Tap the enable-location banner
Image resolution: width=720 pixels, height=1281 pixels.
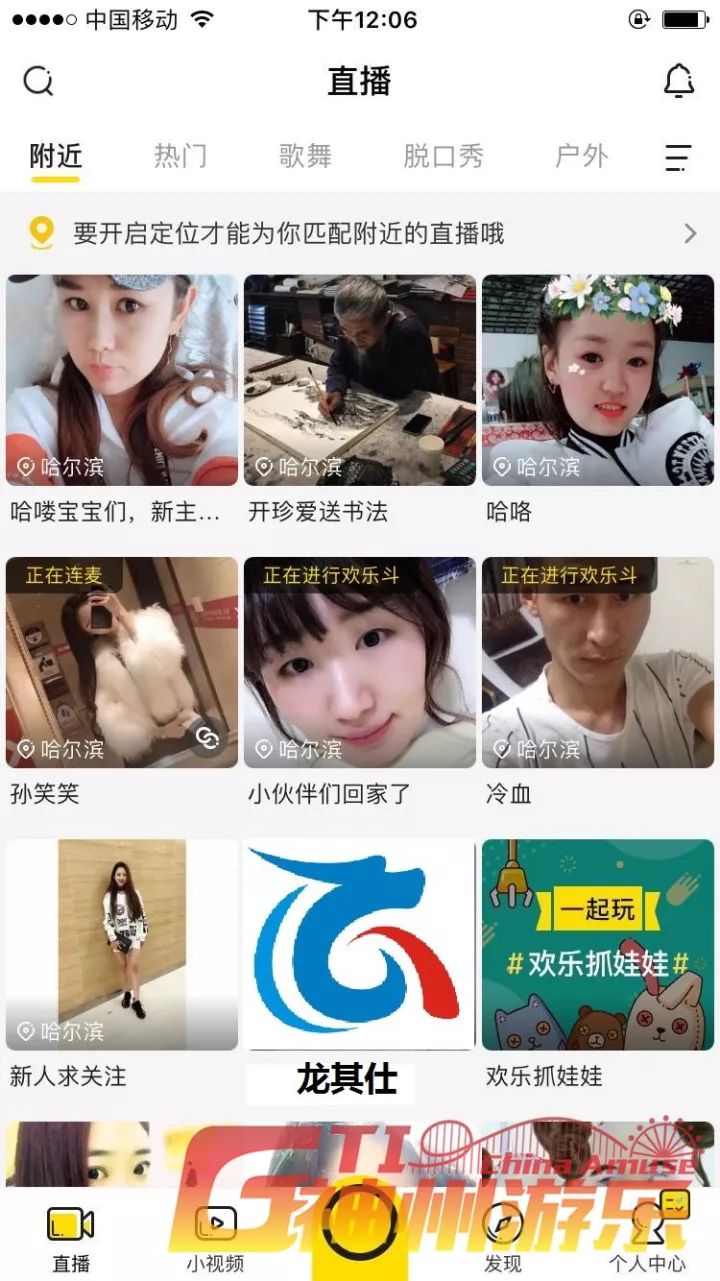360,234
